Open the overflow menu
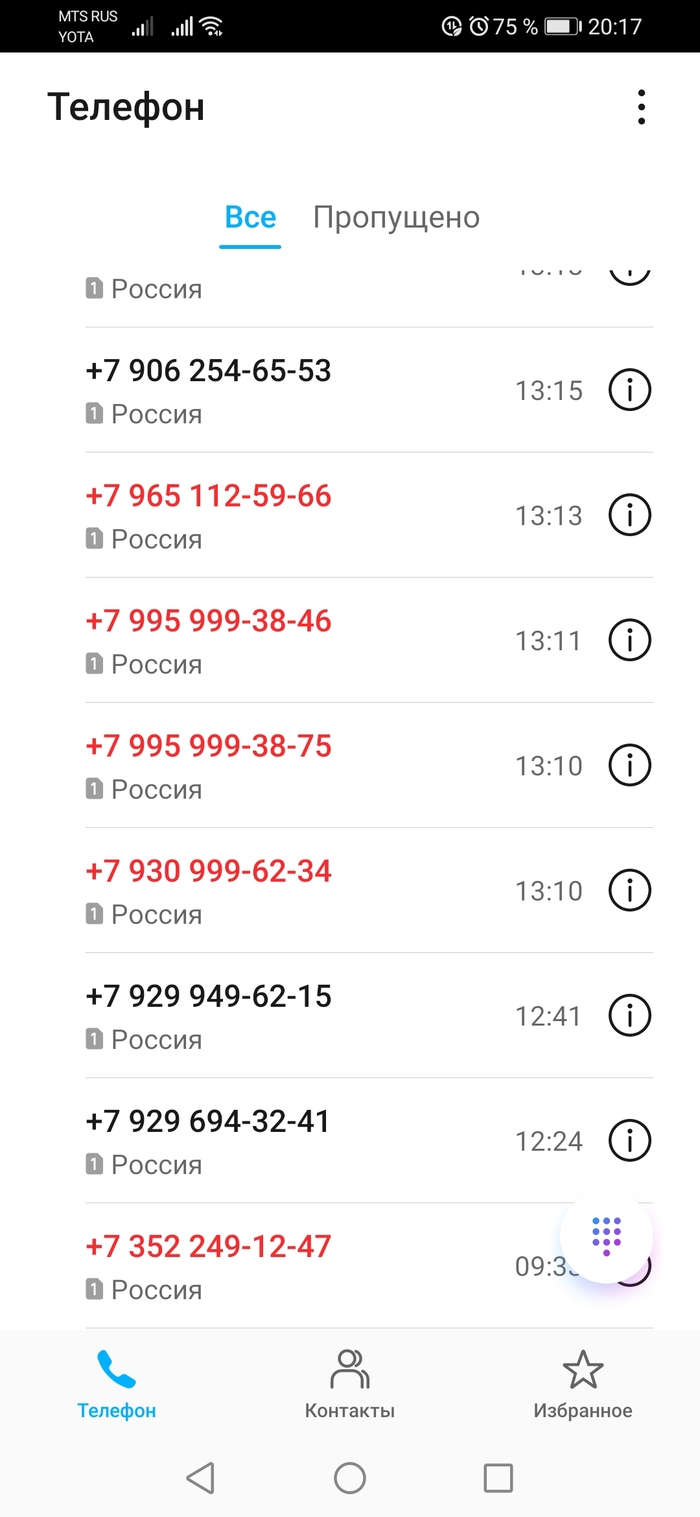Image resolution: width=700 pixels, height=1517 pixels. point(641,107)
